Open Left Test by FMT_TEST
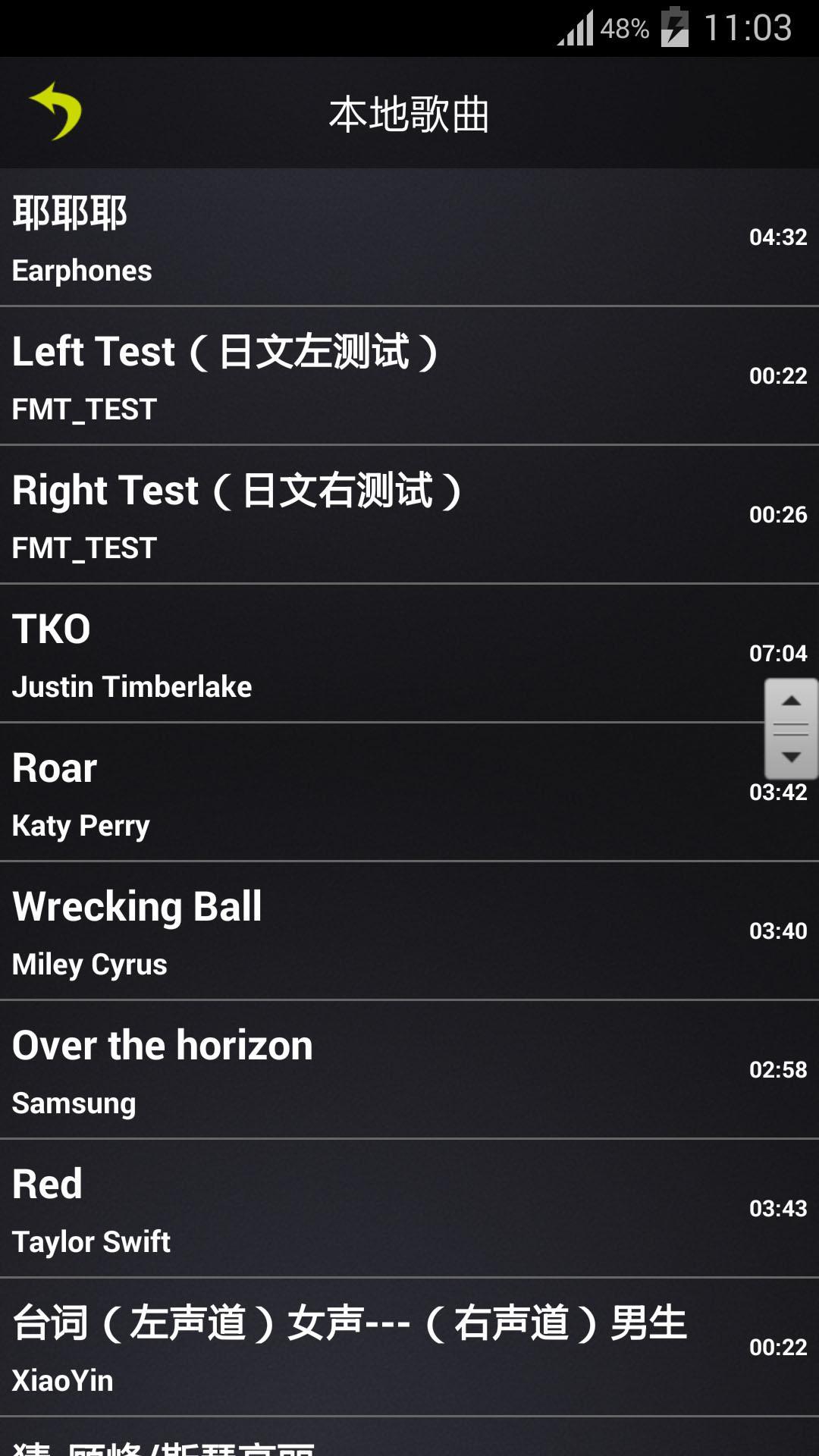 379,376
